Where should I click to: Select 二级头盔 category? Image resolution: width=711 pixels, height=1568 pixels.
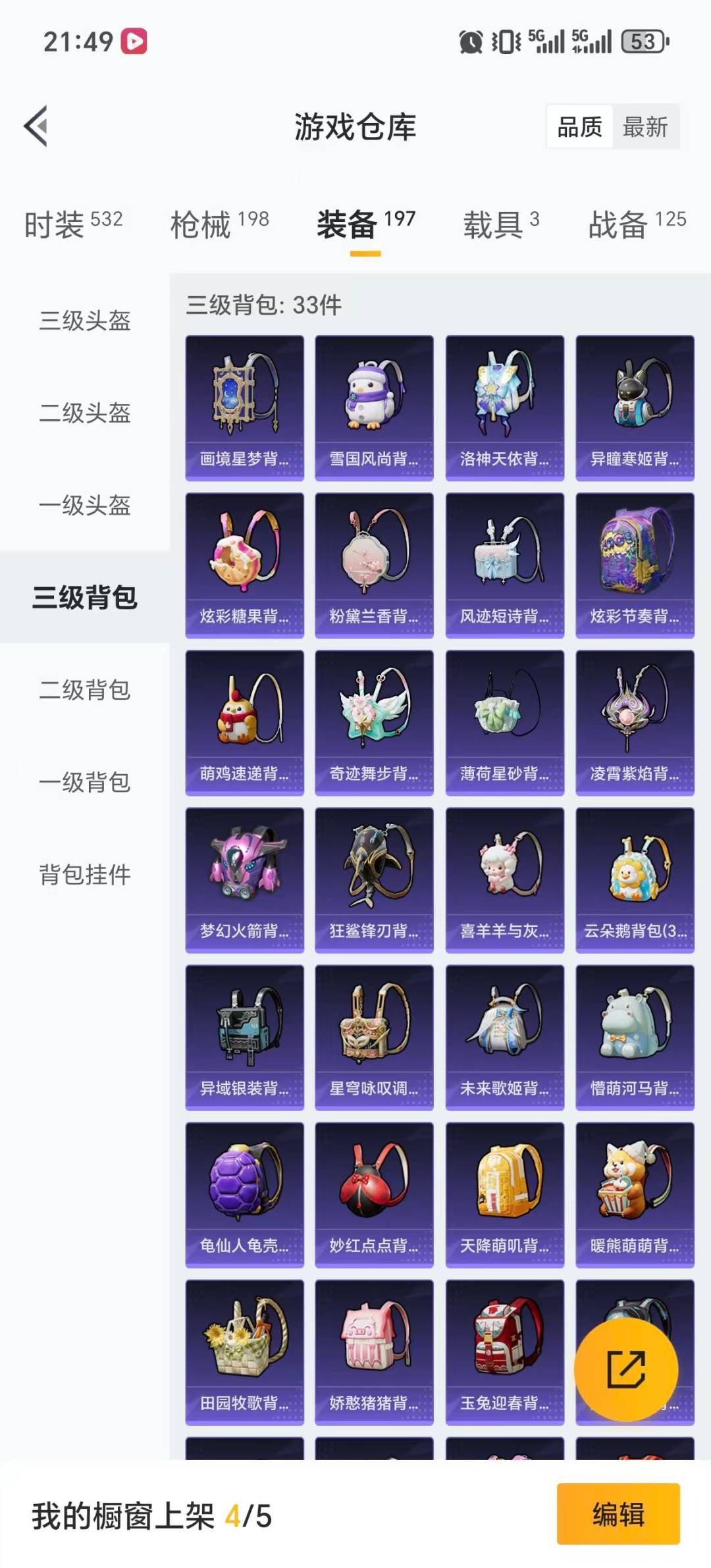[x=85, y=413]
